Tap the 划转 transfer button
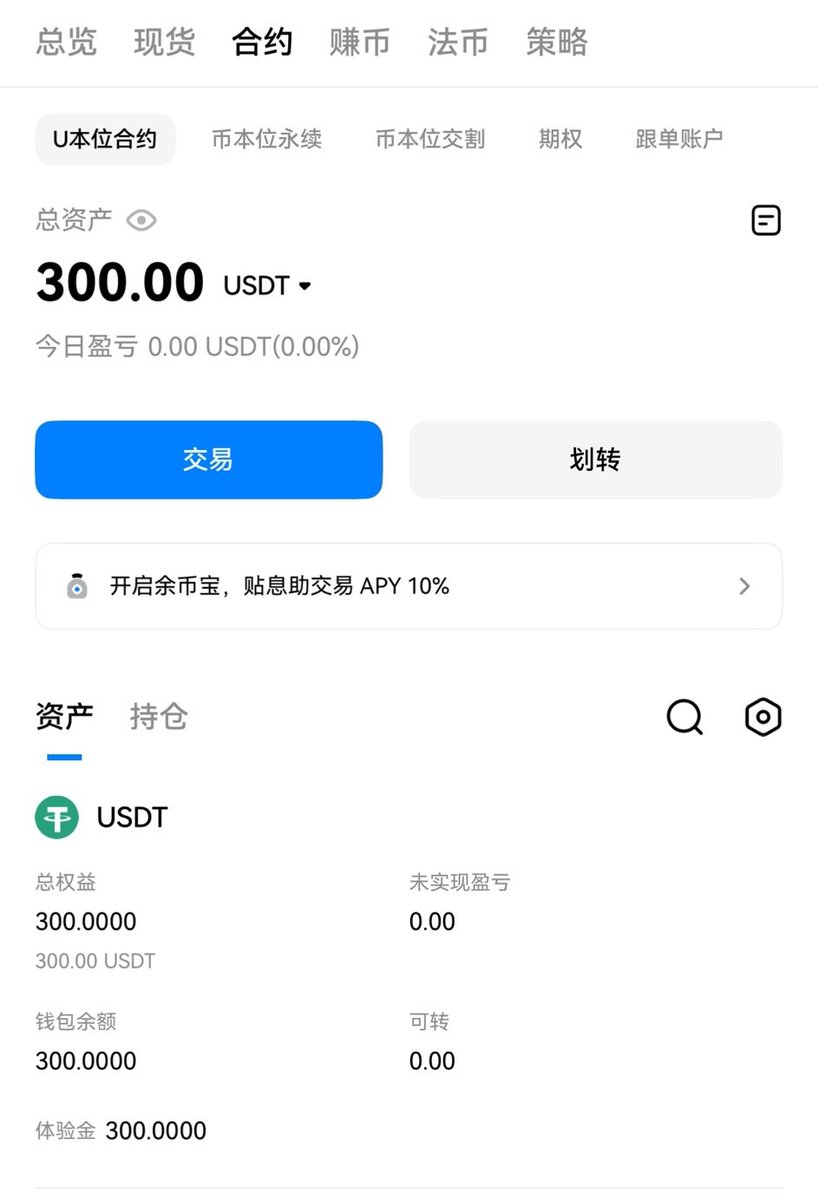 [x=595, y=459]
